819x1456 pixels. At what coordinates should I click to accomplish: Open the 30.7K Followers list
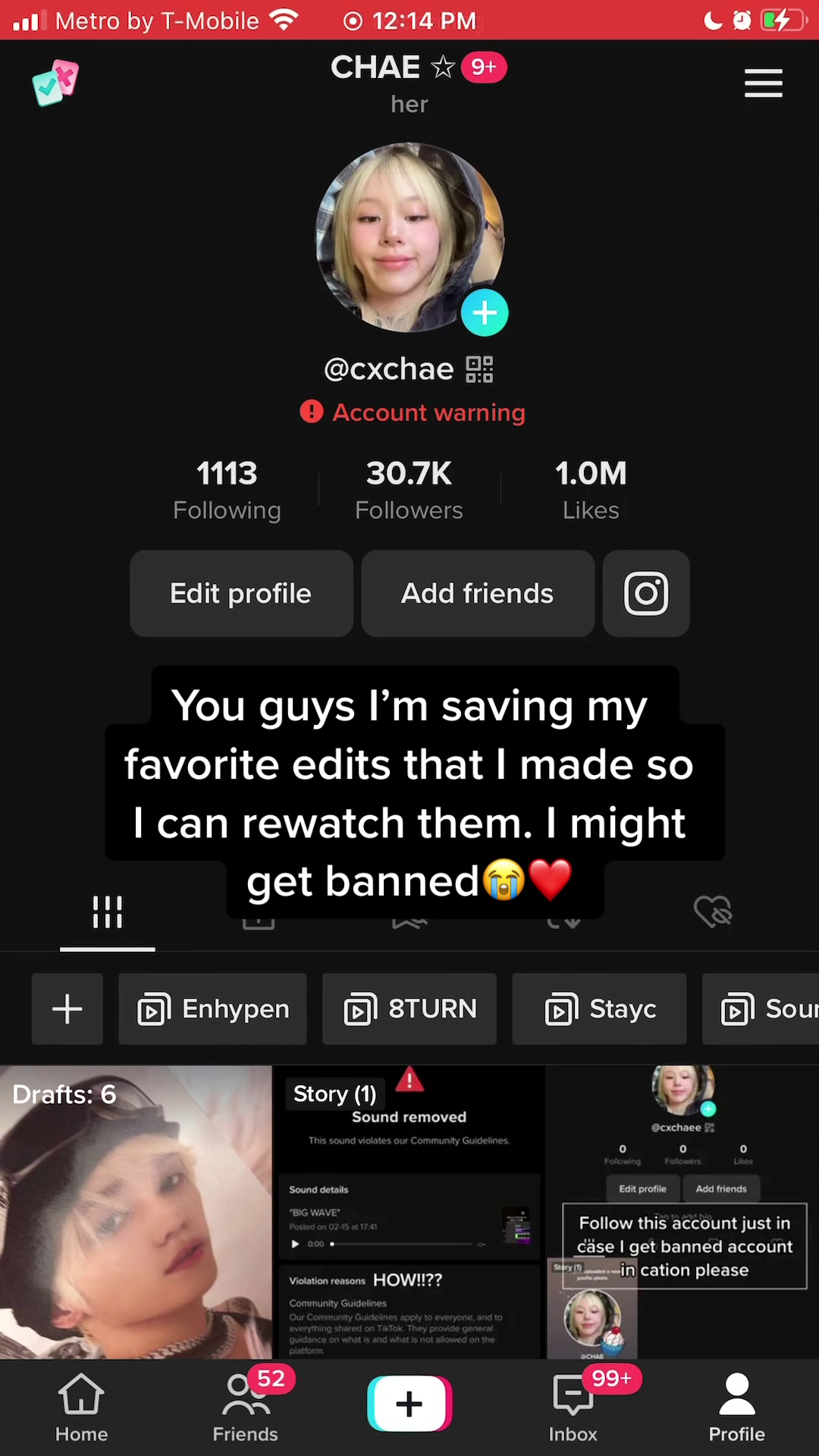(409, 490)
